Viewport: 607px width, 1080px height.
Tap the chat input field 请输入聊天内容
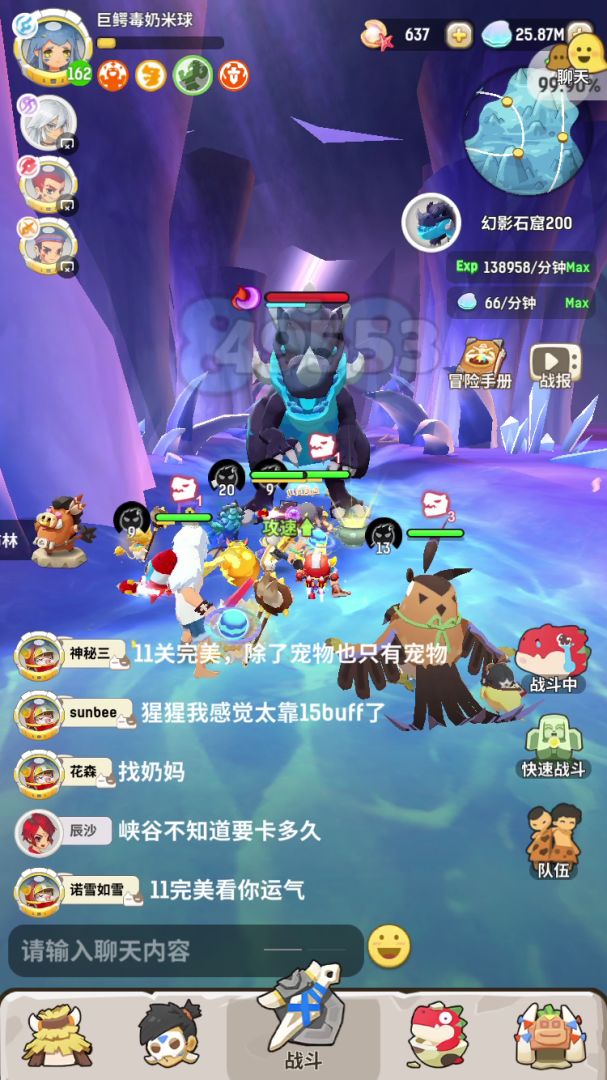(x=185, y=950)
